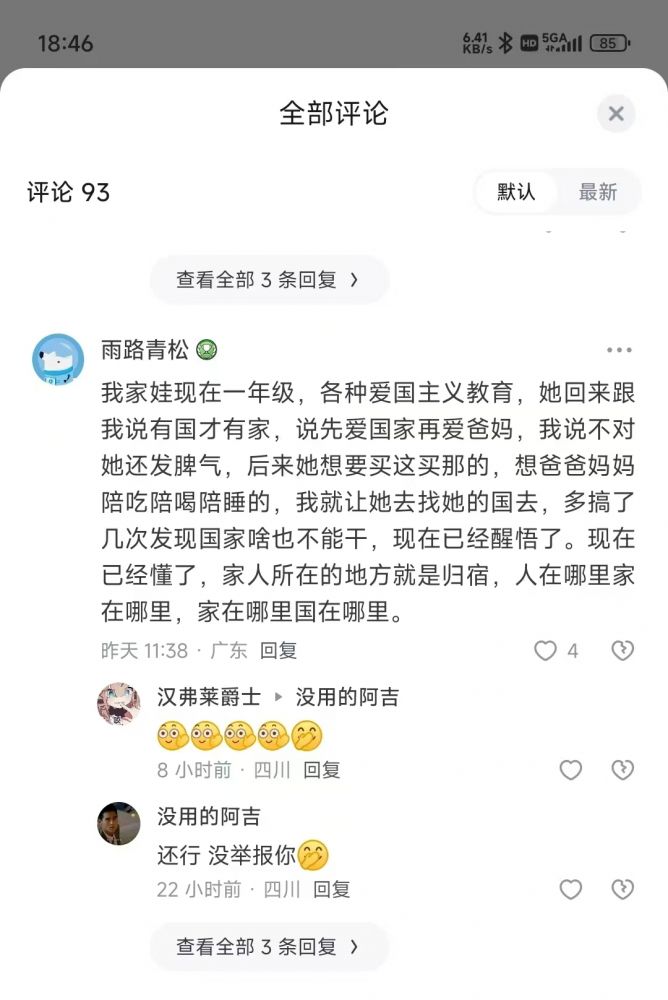The width and height of the screenshot is (668, 1000).
Task: Expand 查看全部 3 条回复 above 雨路青松
Action: tap(268, 280)
